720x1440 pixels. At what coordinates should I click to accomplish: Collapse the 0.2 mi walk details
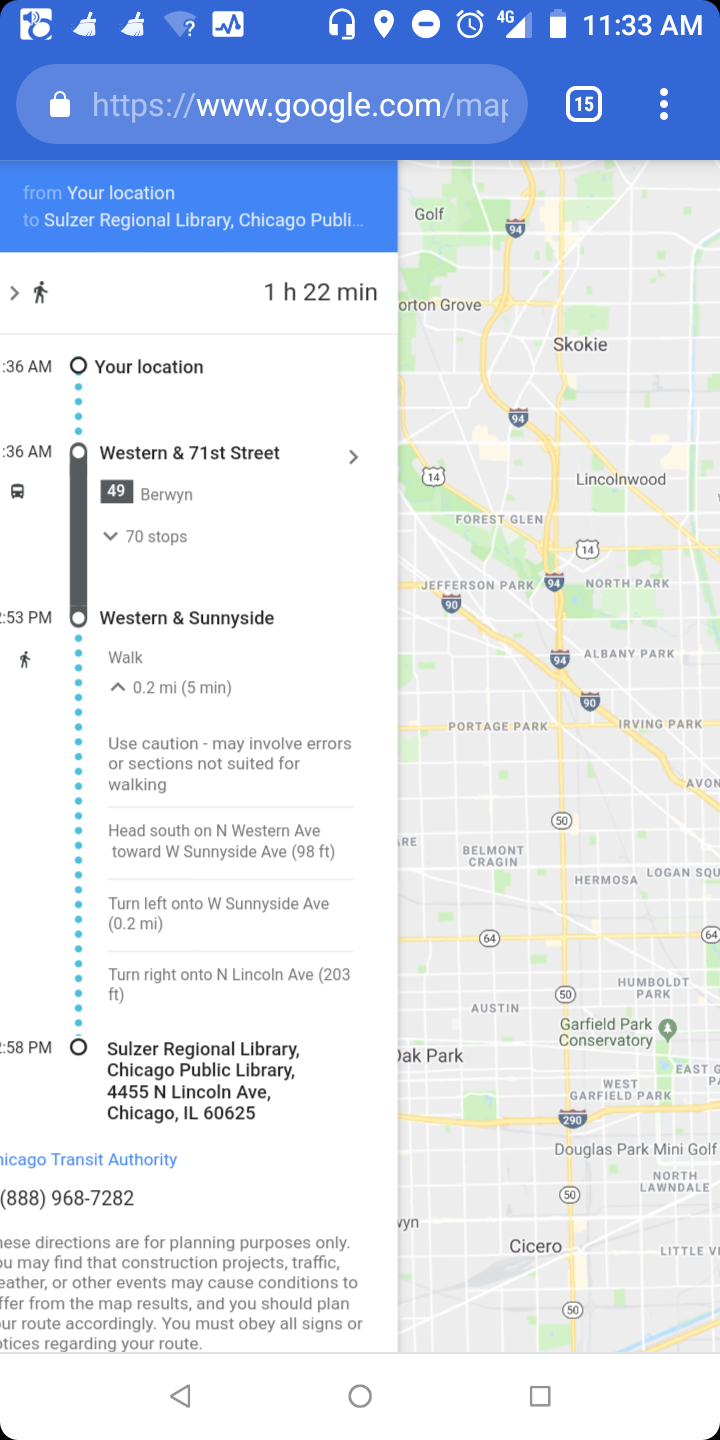170,688
